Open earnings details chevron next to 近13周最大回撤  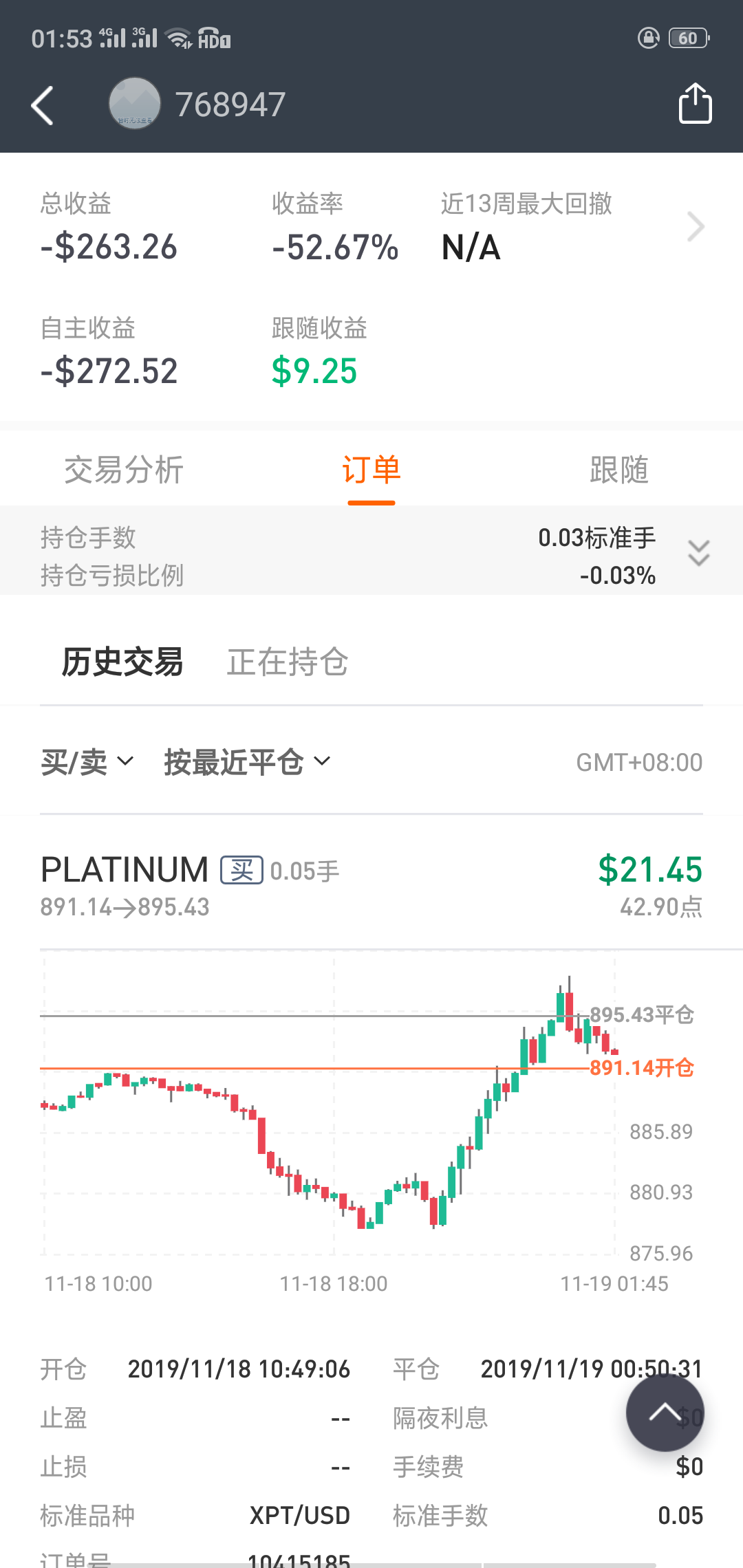click(x=696, y=227)
